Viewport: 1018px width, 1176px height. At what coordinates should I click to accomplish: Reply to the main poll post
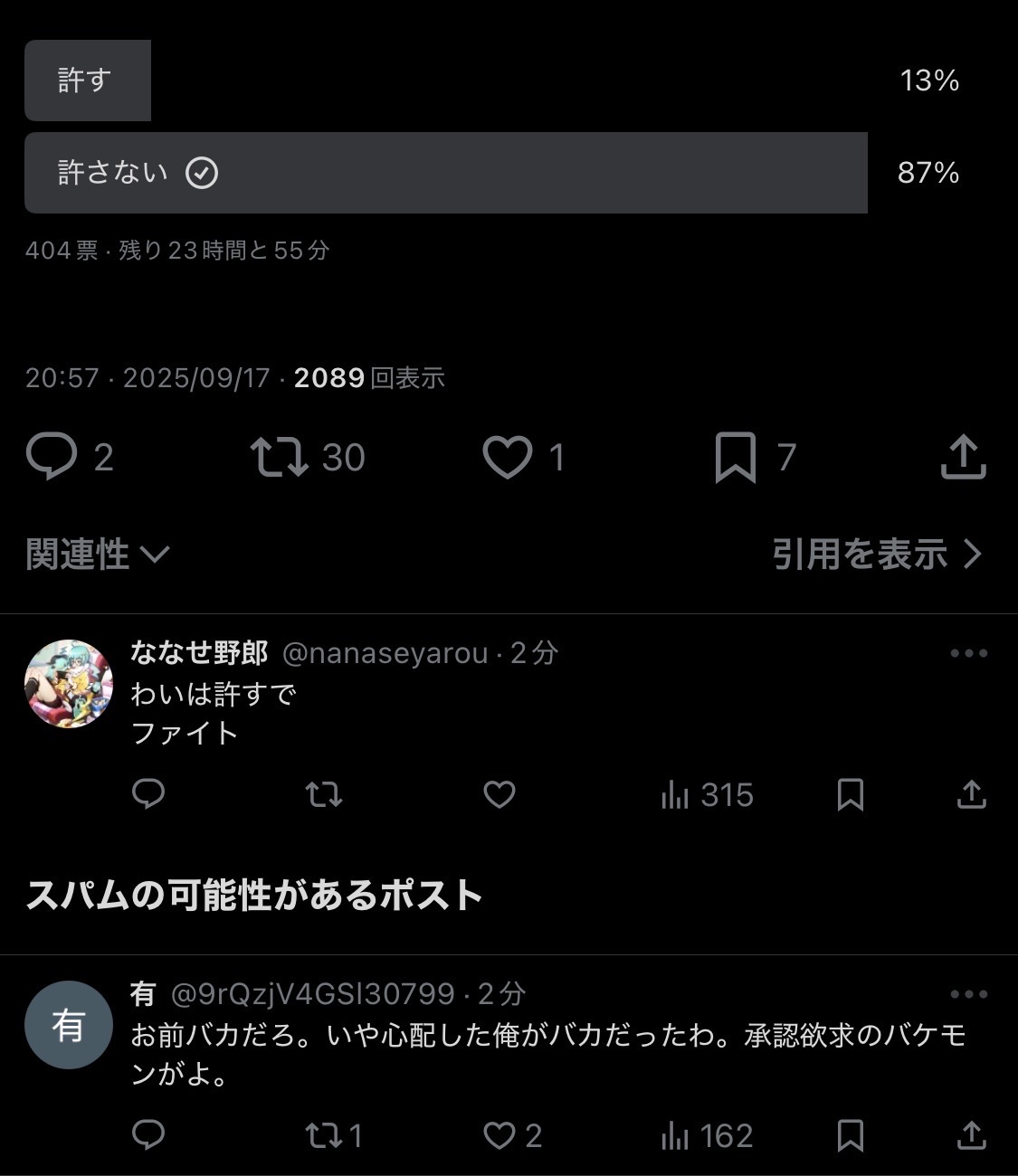(52, 457)
